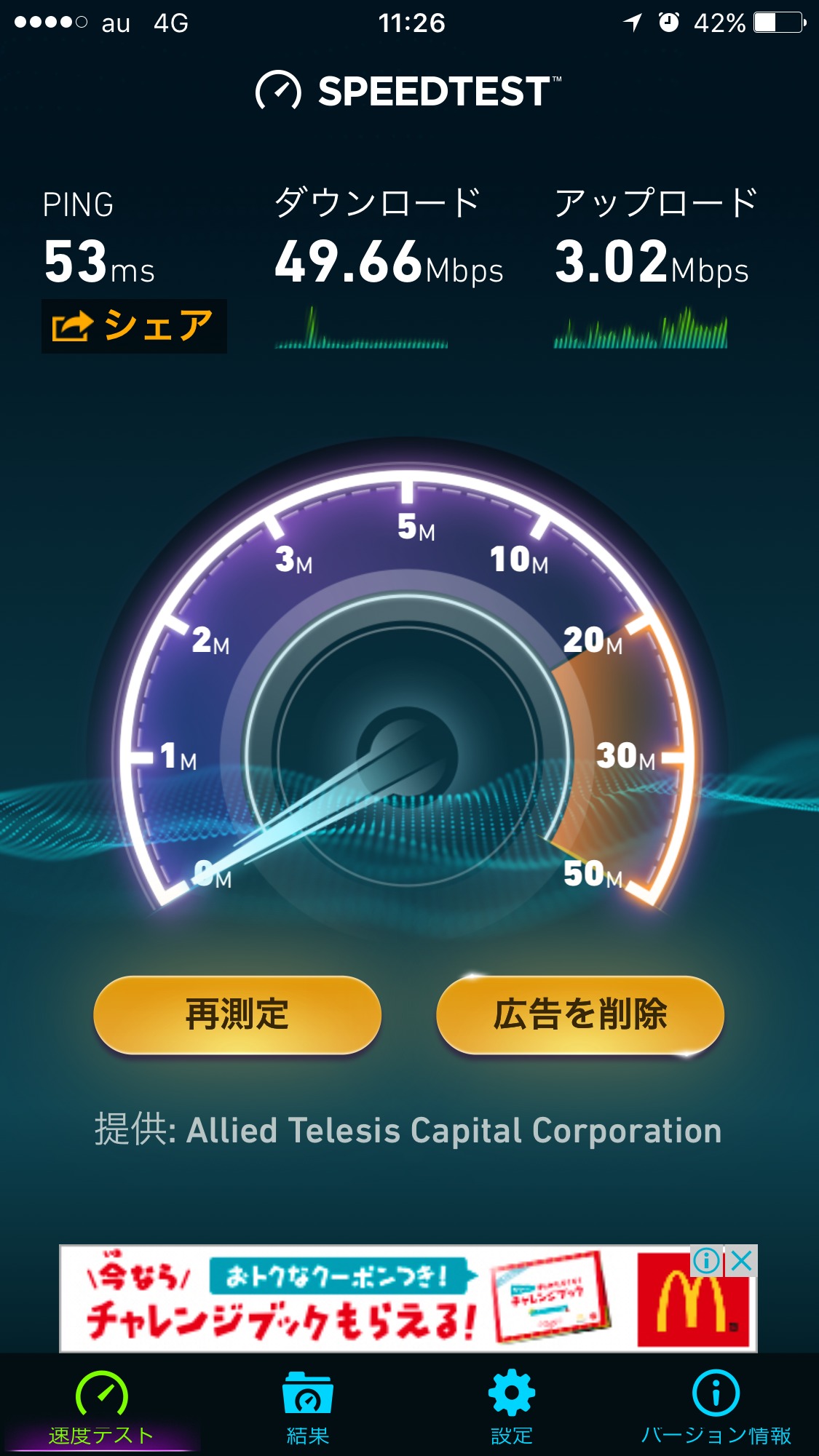The width and height of the screenshot is (819, 1456).
Task: Switch to the 速度テスト tab
Action: (101, 1409)
